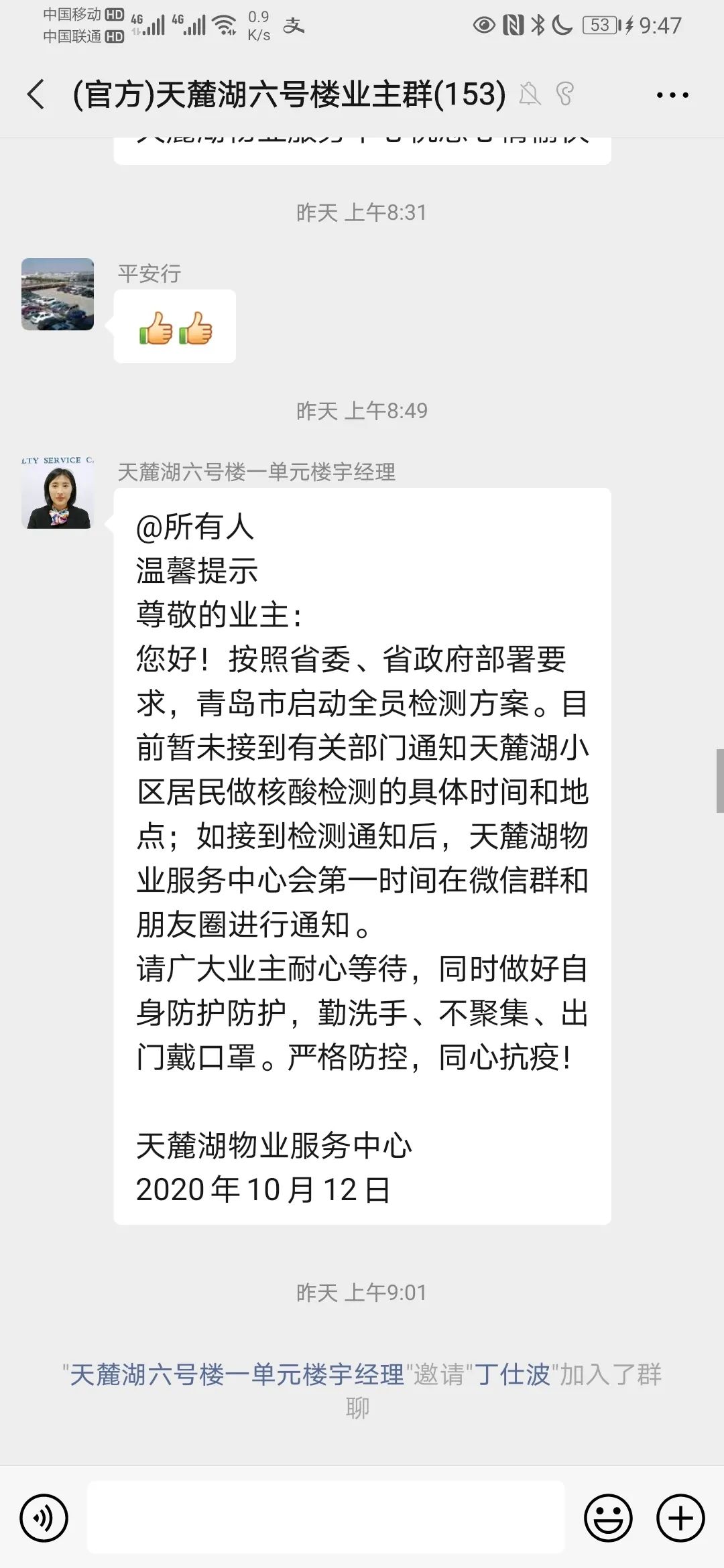Open the group chat overflow menu
Screen dimensions: 724x1568
click(672, 95)
